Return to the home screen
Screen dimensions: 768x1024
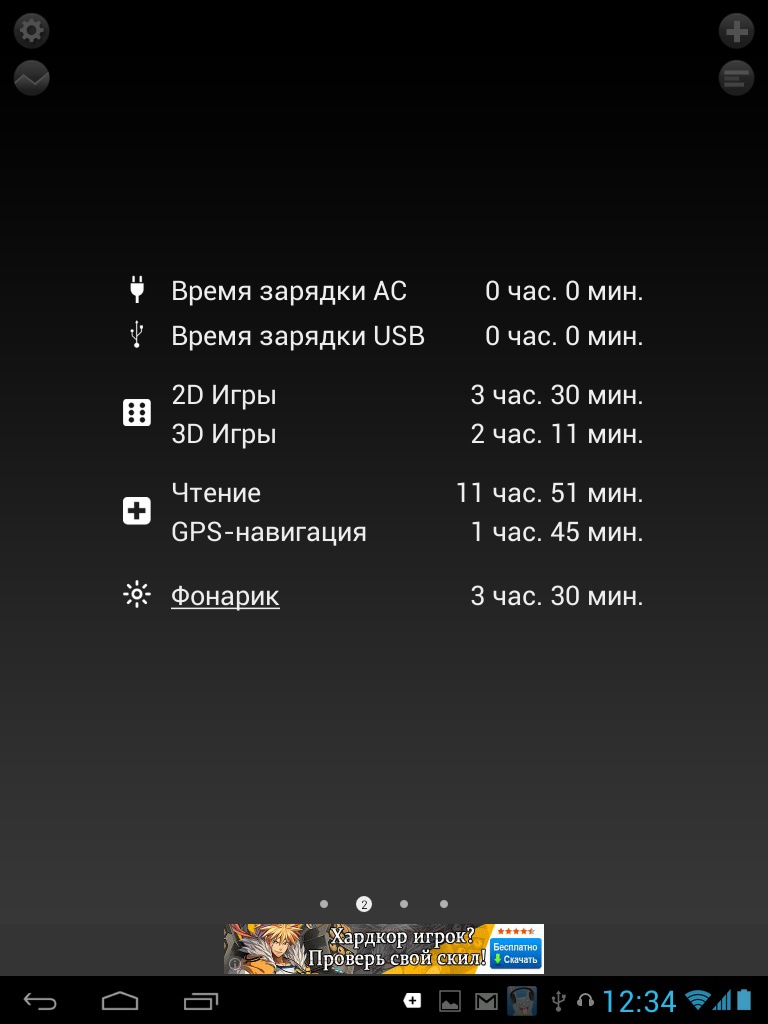(120, 1000)
